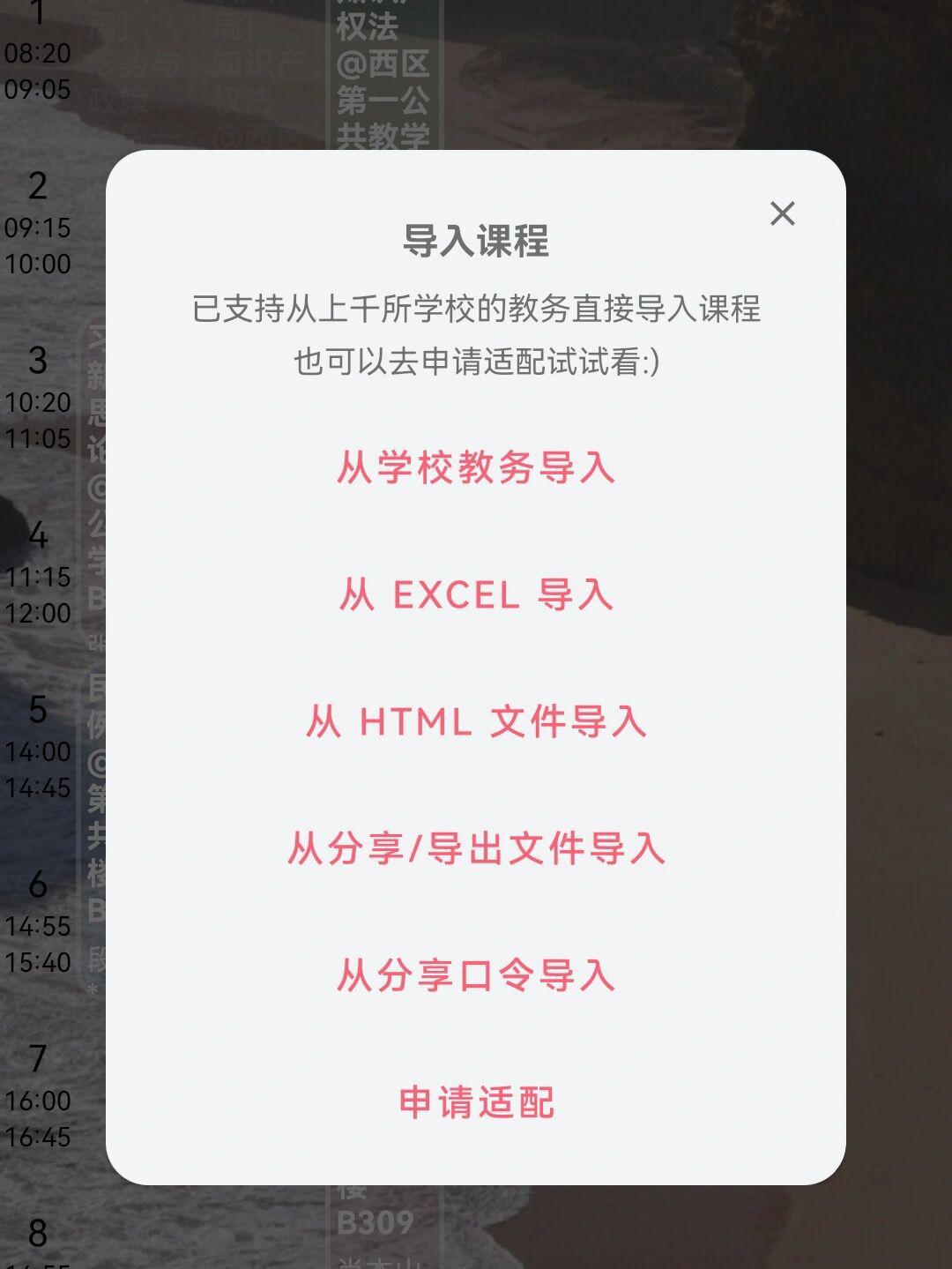The image size is (952, 1269).
Task: Choose 从 EXCEL 导入 option
Action: click(475, 595)
